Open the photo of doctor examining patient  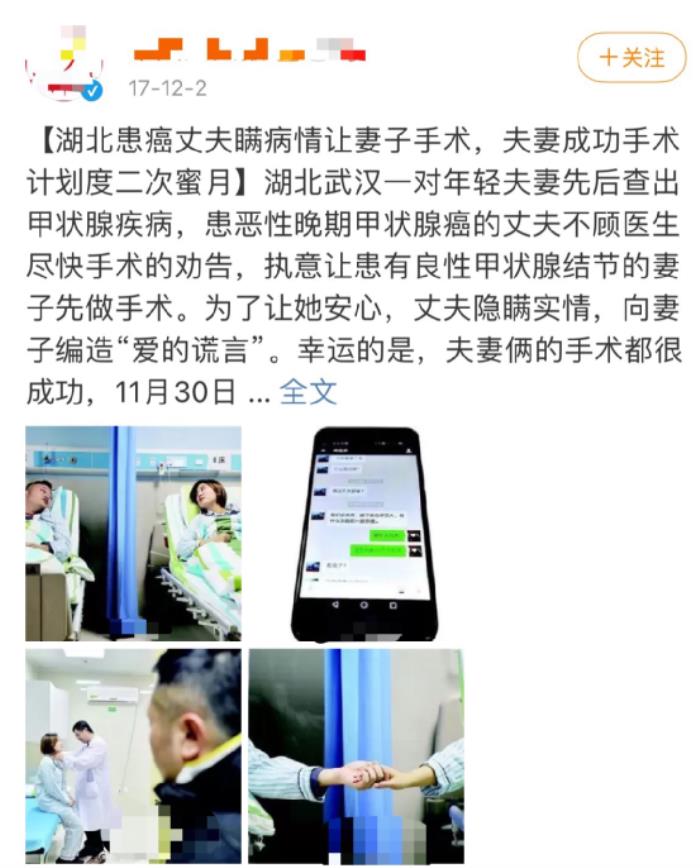point(133,755)
